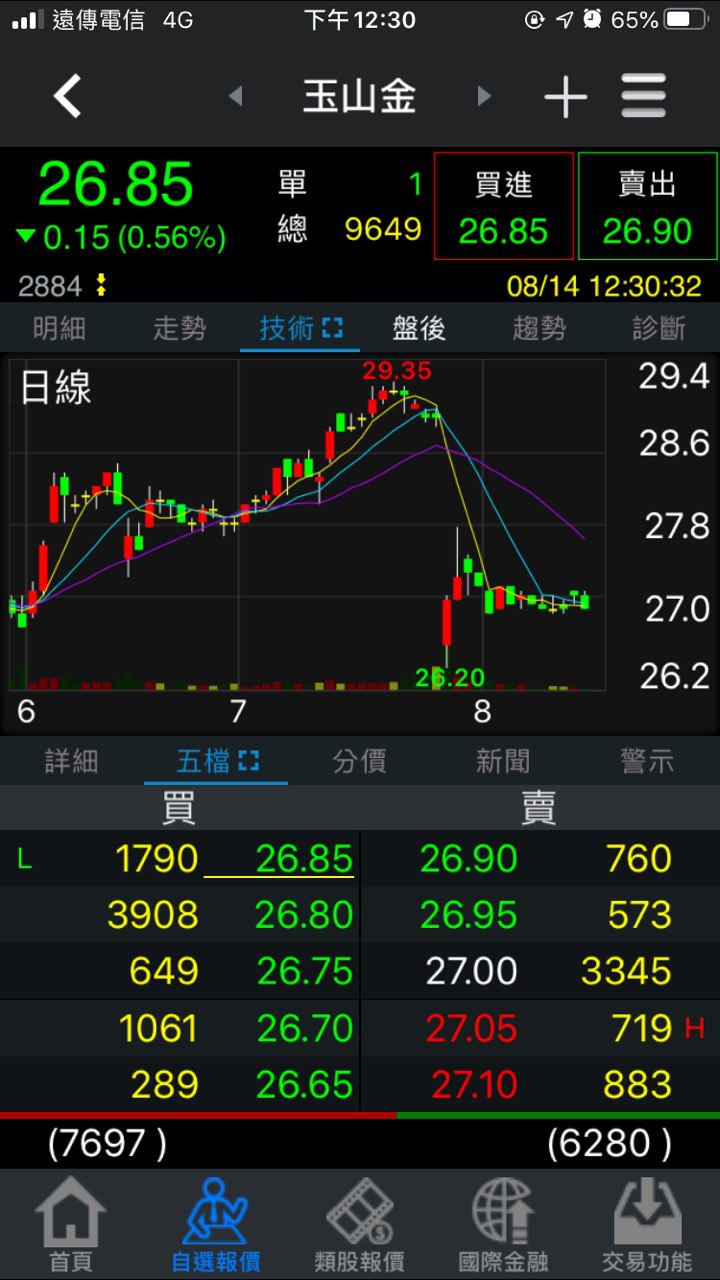Tap the 買進 26.85 buy button
Image resolution: width=720 pixels, height=1280 pixels.
[504, 207]
